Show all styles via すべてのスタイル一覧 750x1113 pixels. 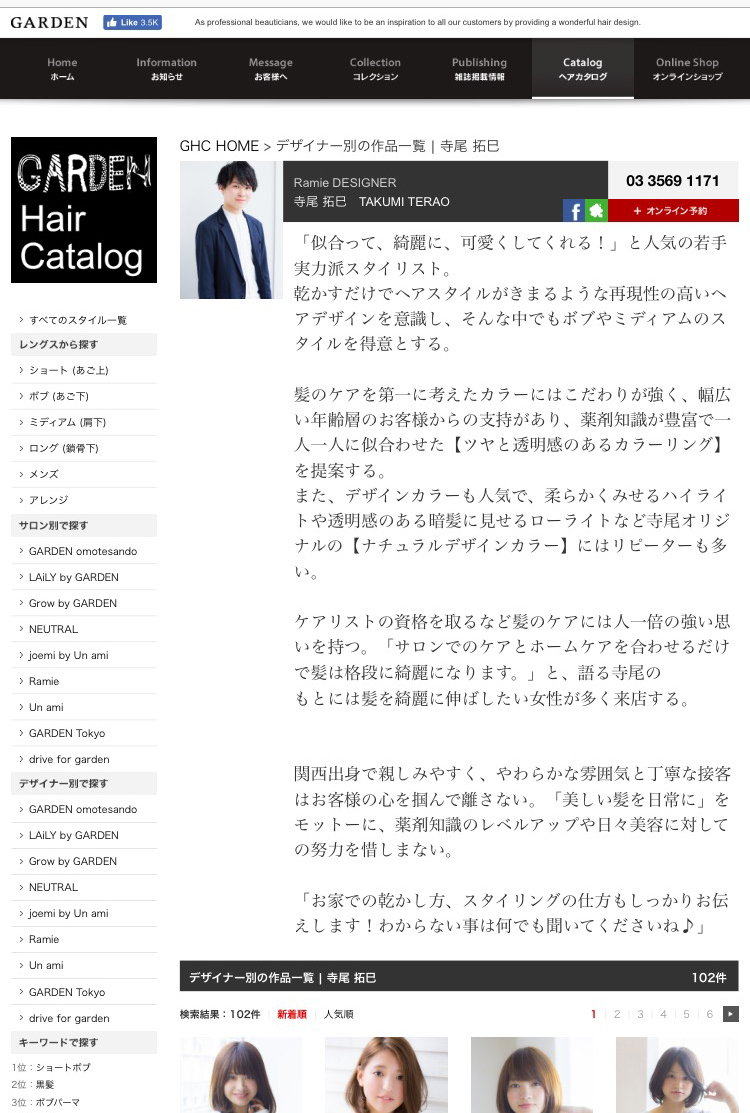pyautogui.click(x=78, y=320)
